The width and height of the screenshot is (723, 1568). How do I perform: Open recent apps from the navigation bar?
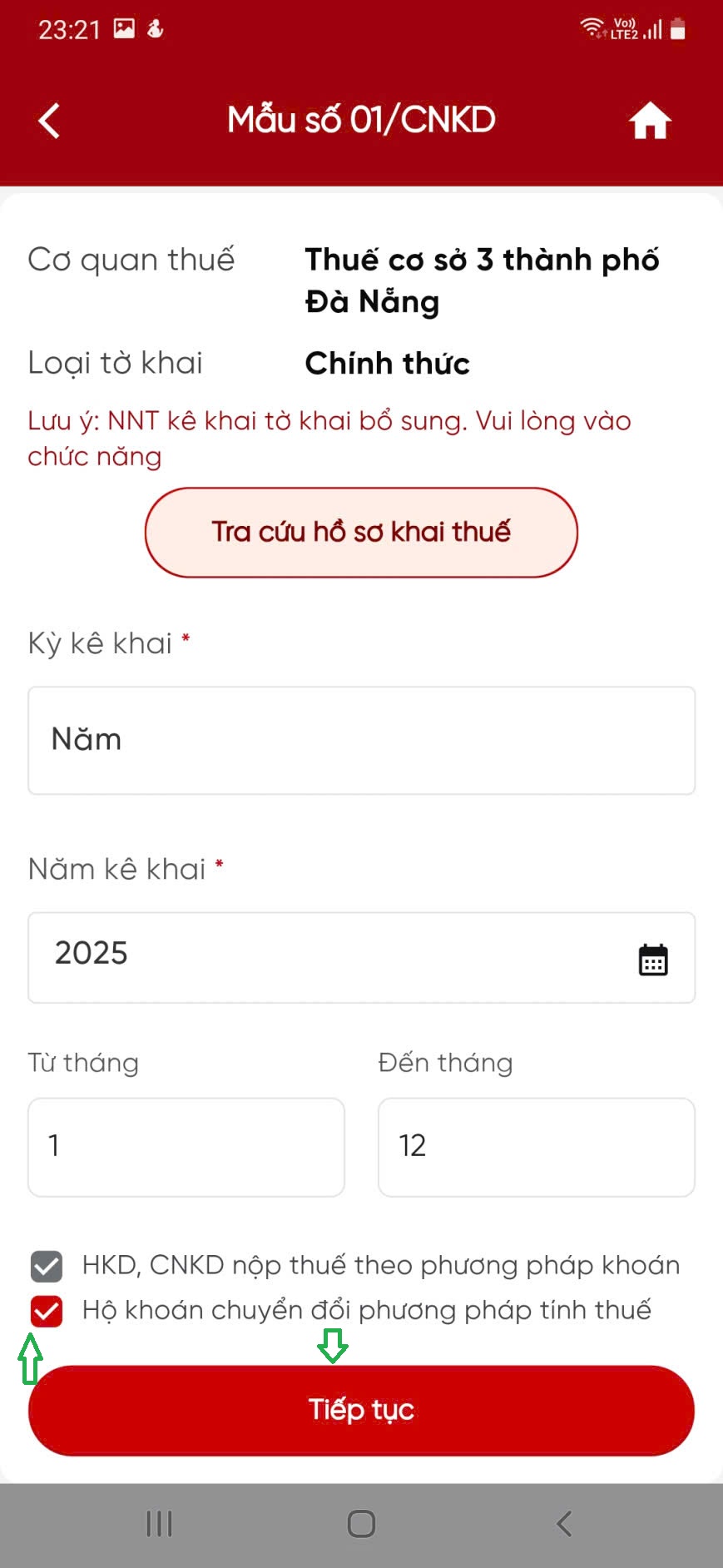tap(159, 1524)
